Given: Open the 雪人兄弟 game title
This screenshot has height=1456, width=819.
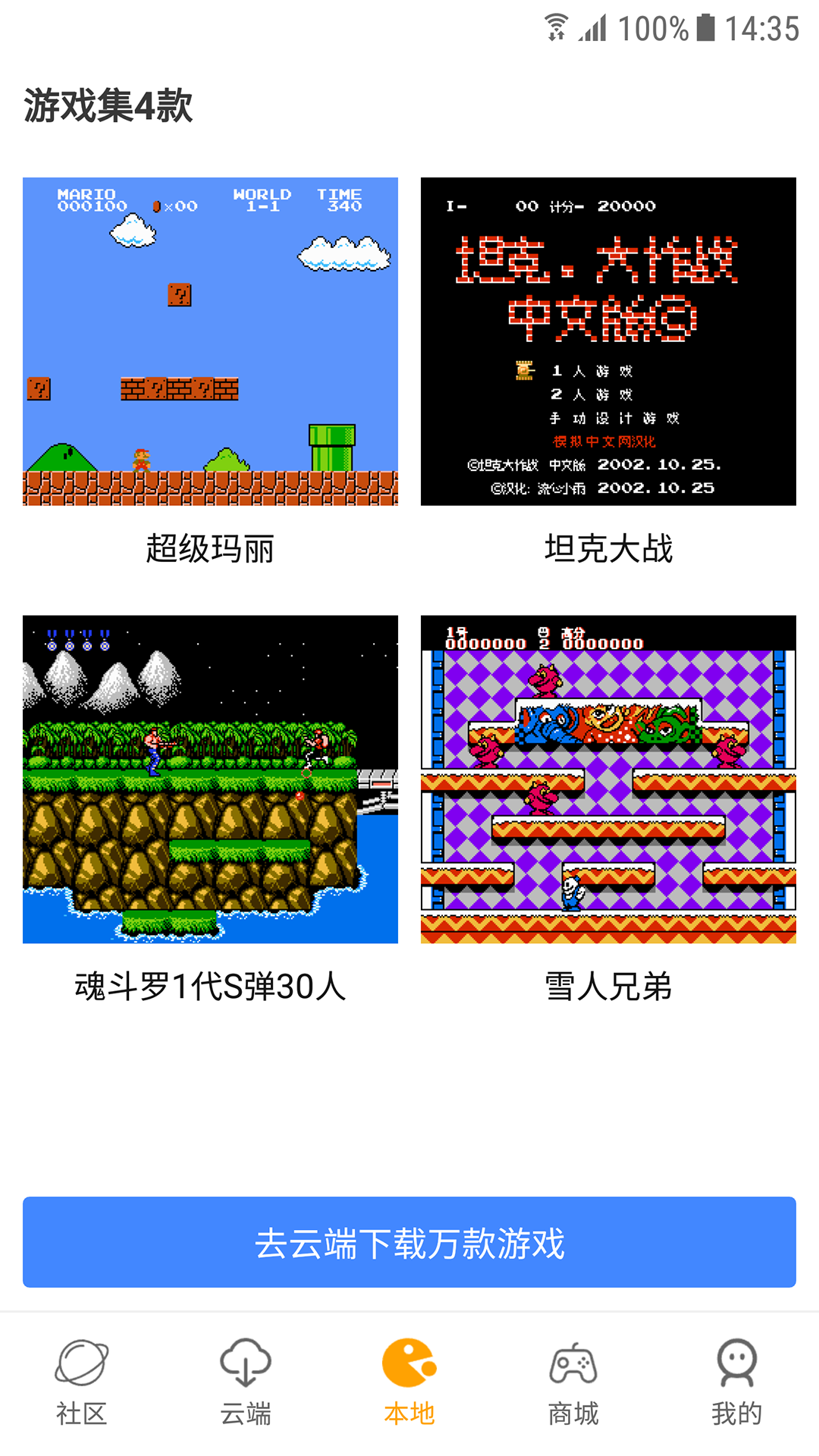Looking at the screenshot, I should (x=609, y=987).
